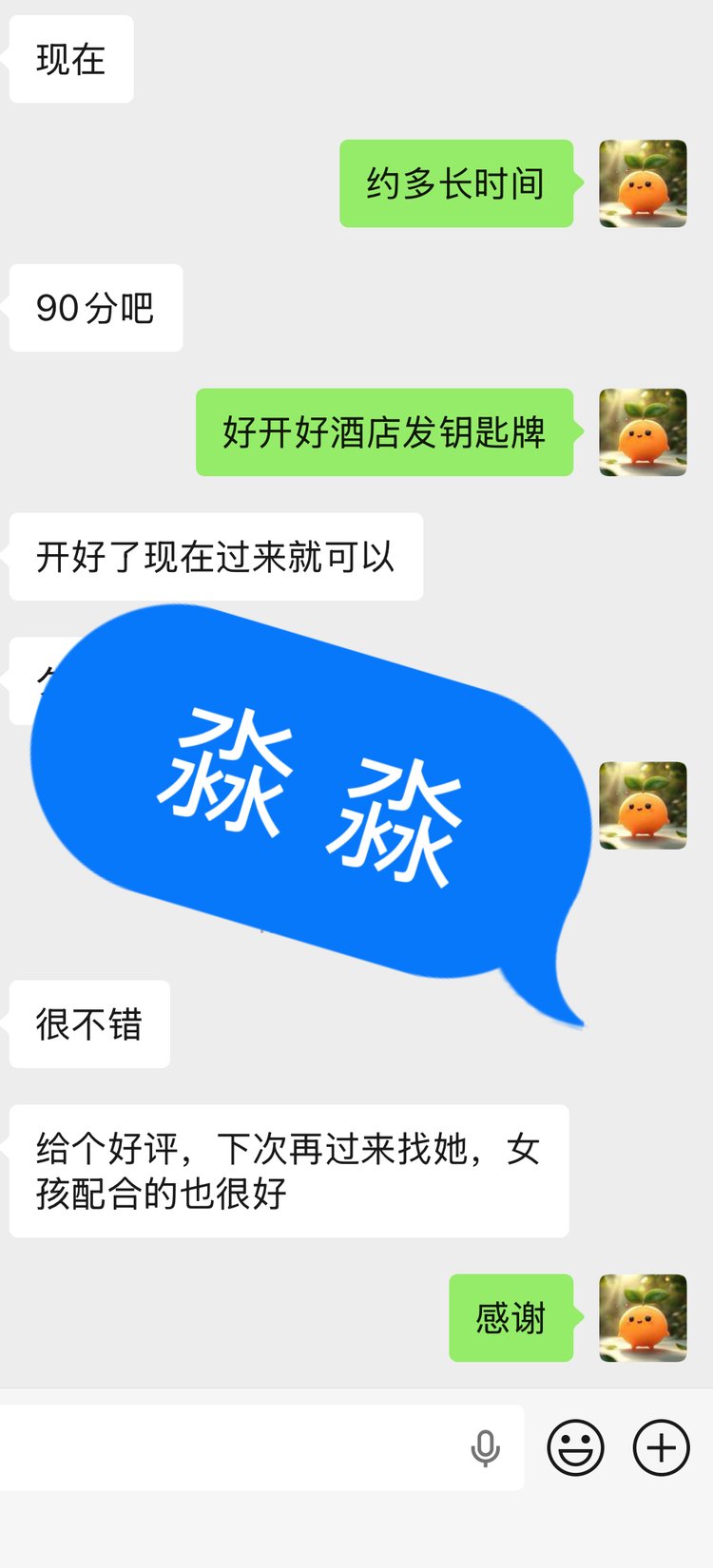Viewport: 713px width, 1568px height.
Task: Open the emoji sticker panel
Action: 575,1448
